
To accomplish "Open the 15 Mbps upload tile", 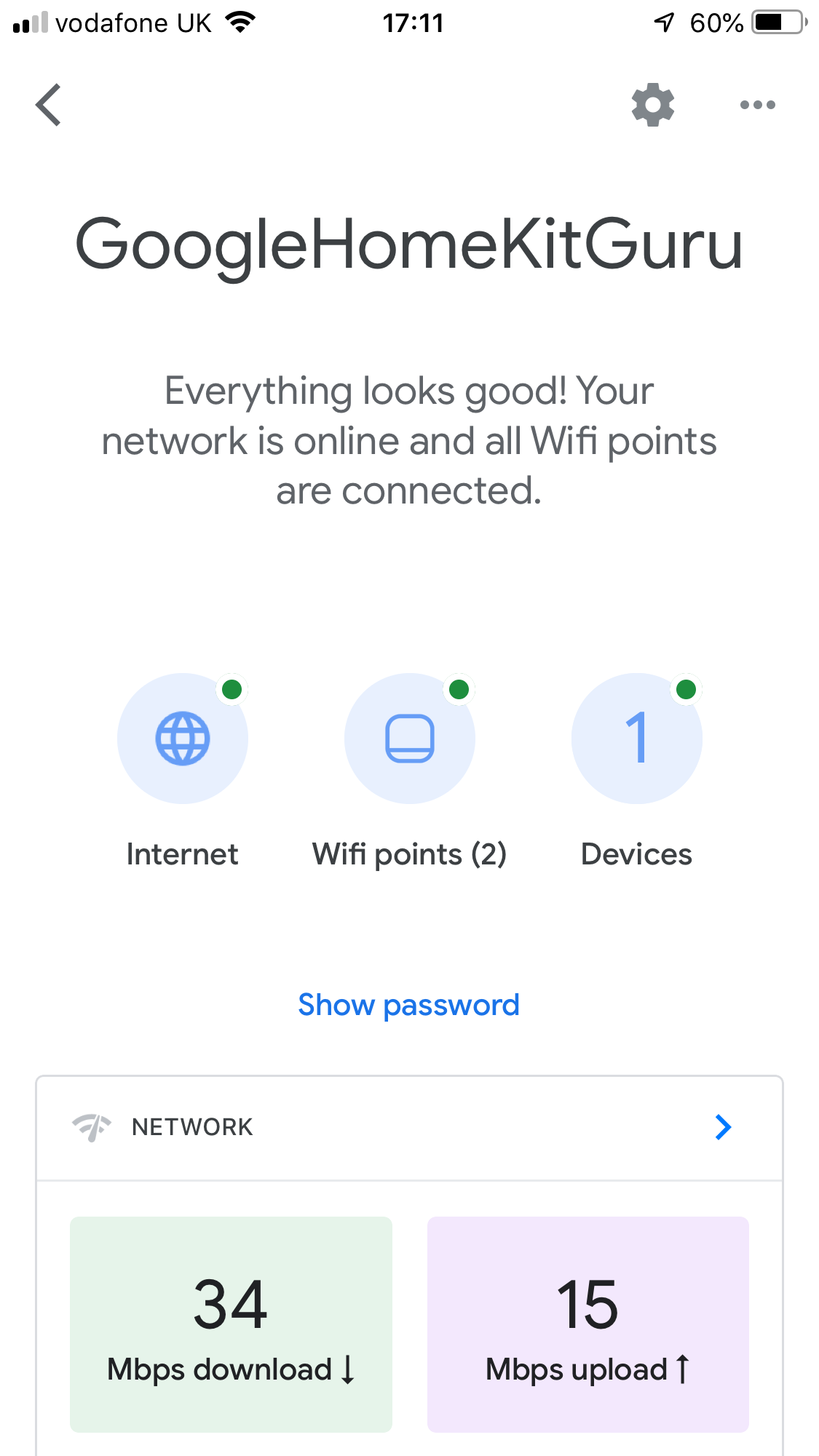I will coord(587,1324).
